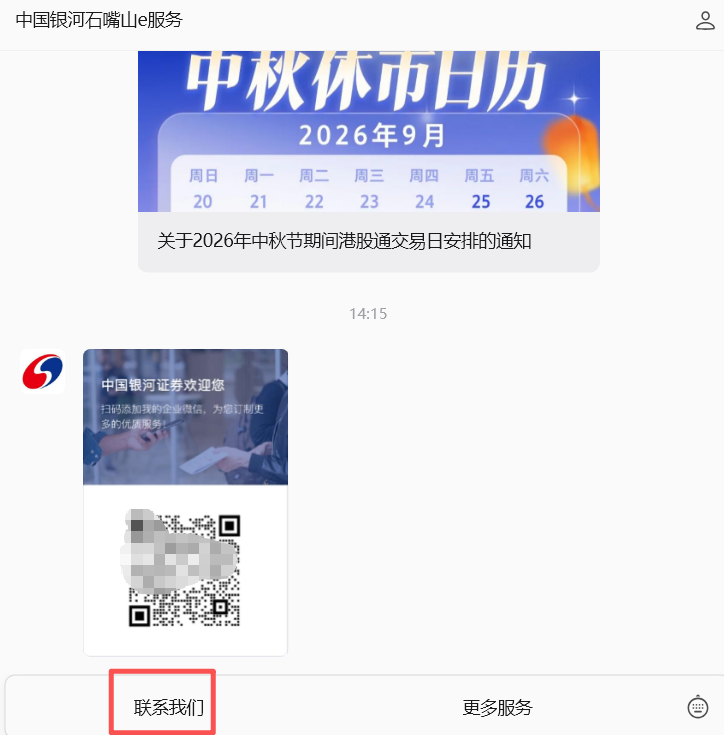
Task: Open the 更多服务 menu
Action: [x=498, y=707]
